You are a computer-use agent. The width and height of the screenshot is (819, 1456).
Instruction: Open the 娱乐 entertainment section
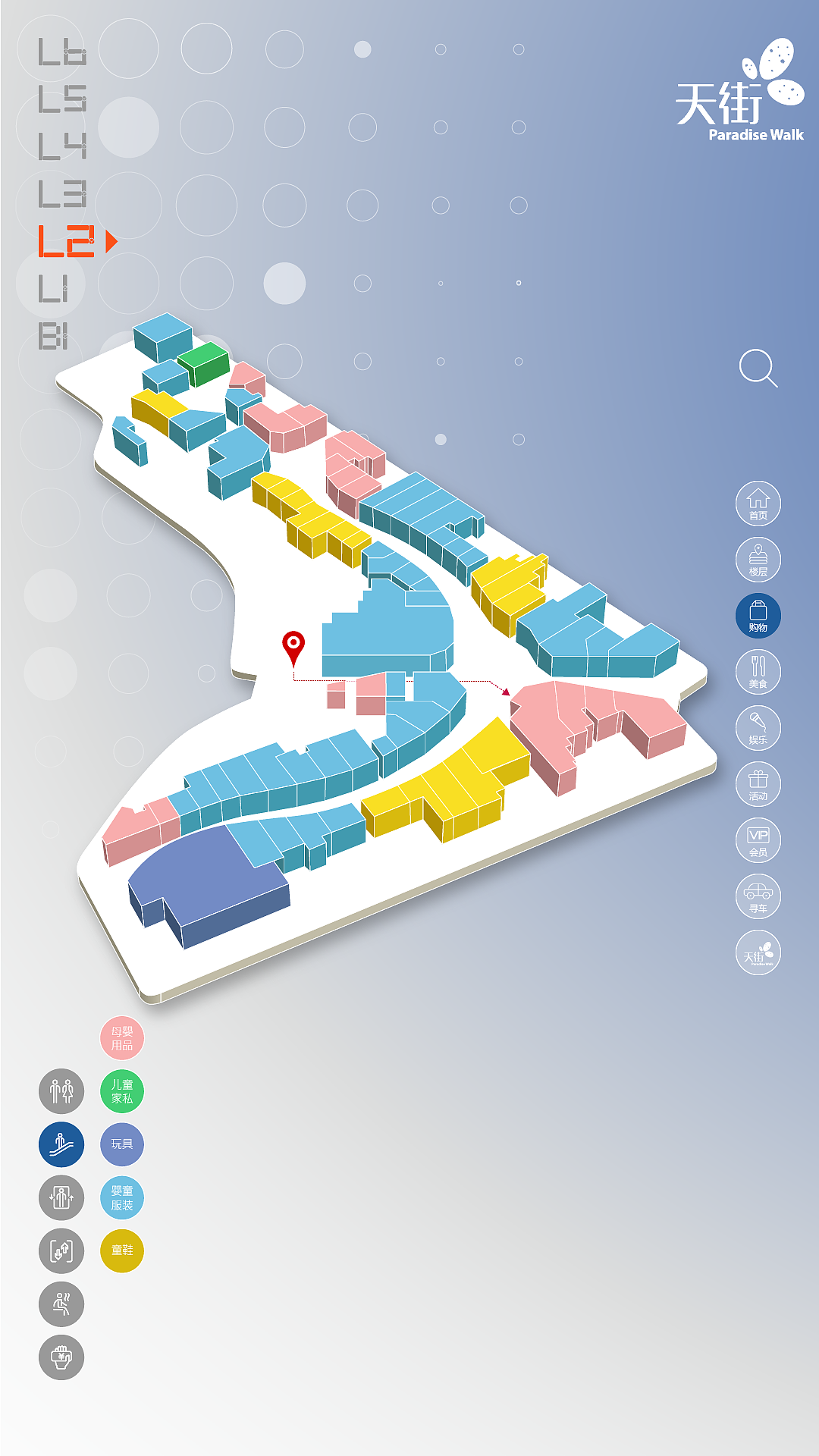pos(758,728)
